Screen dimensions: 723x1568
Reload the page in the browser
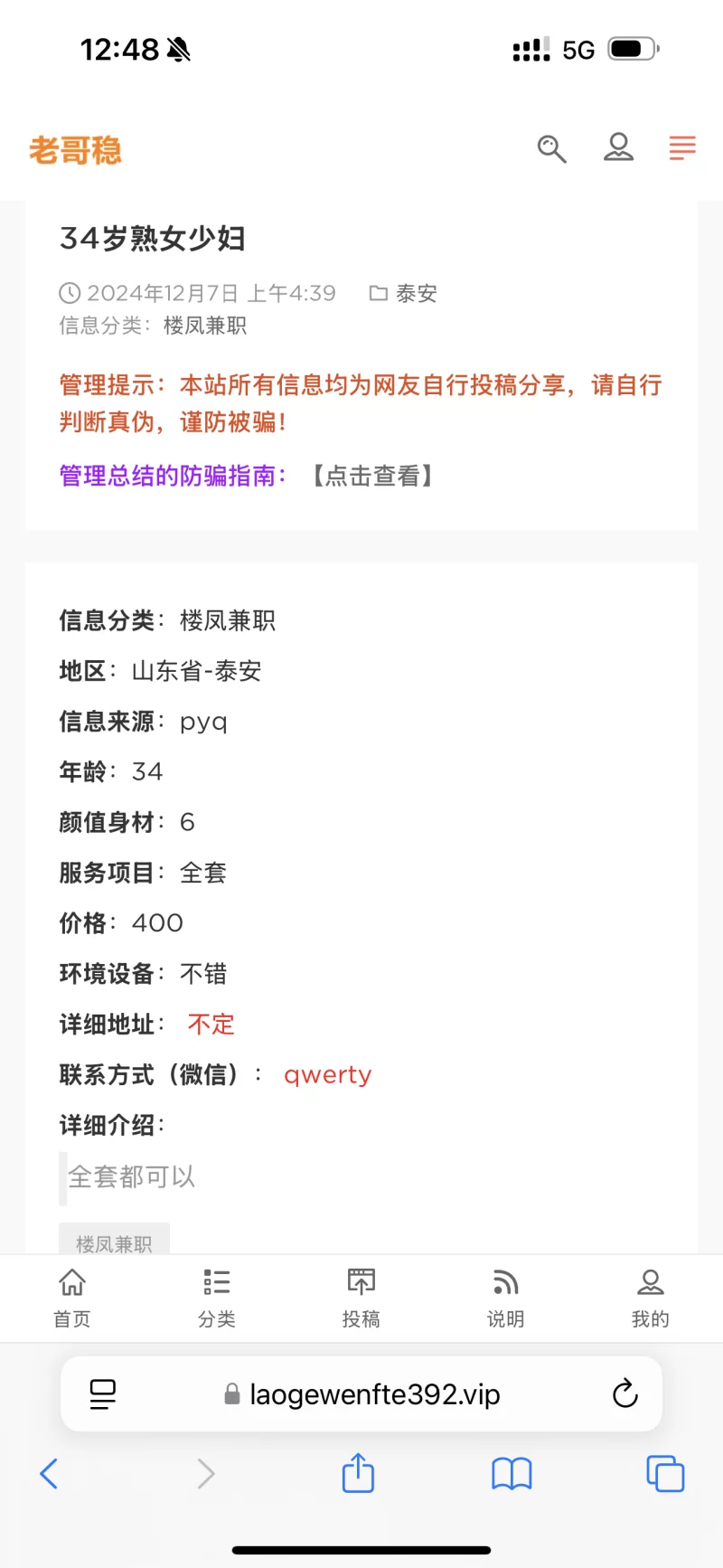[x=624, y=1393]
